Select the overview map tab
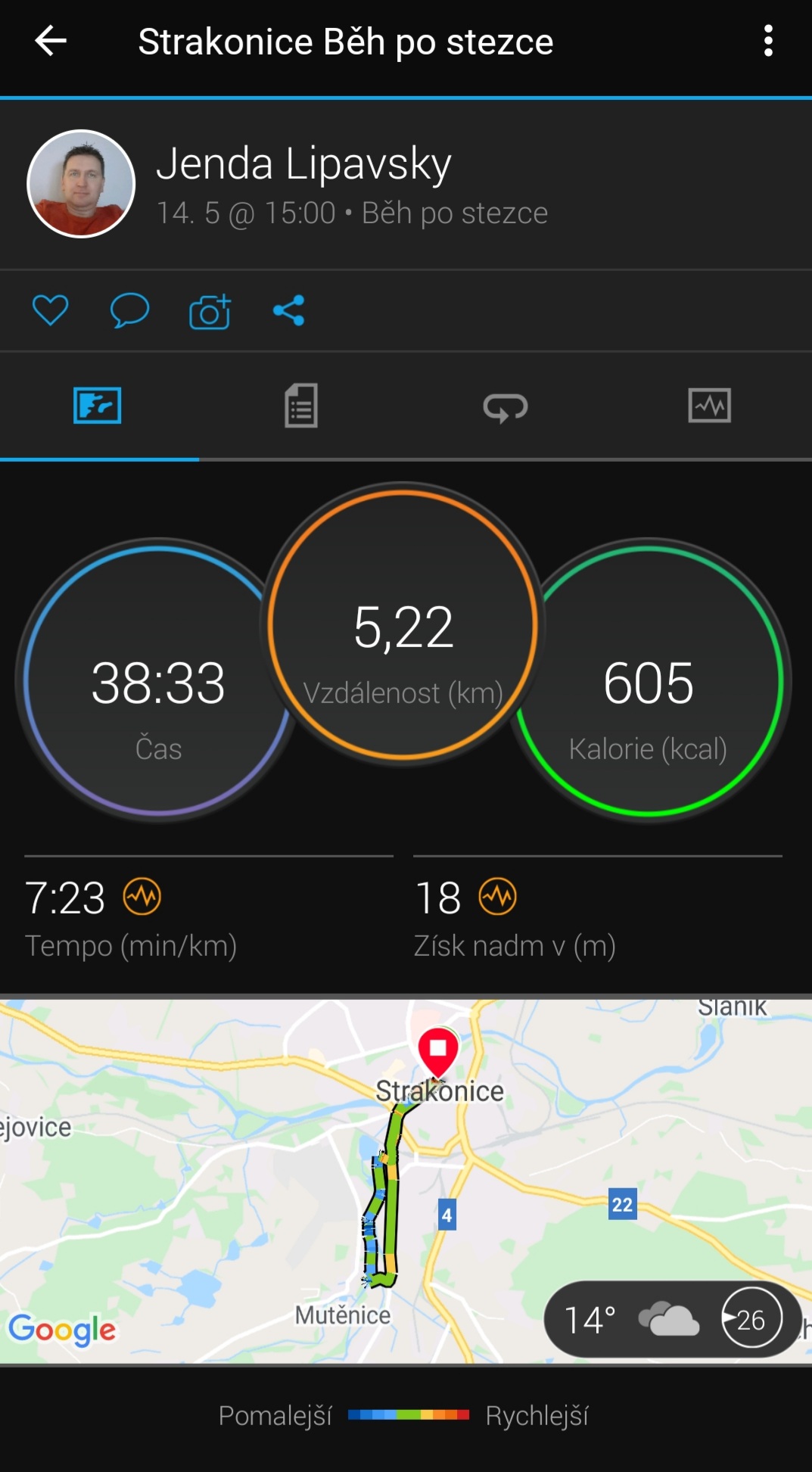The image size is (812, 1472). tap(98, 406)
